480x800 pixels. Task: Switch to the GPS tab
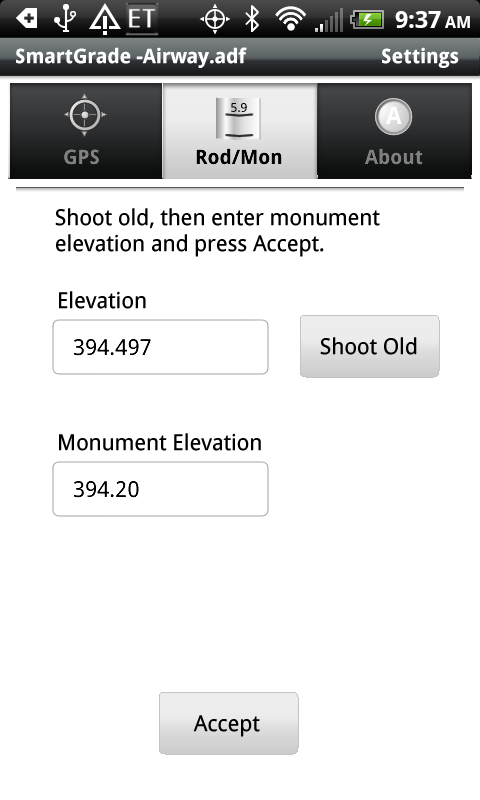pos(86,131)
